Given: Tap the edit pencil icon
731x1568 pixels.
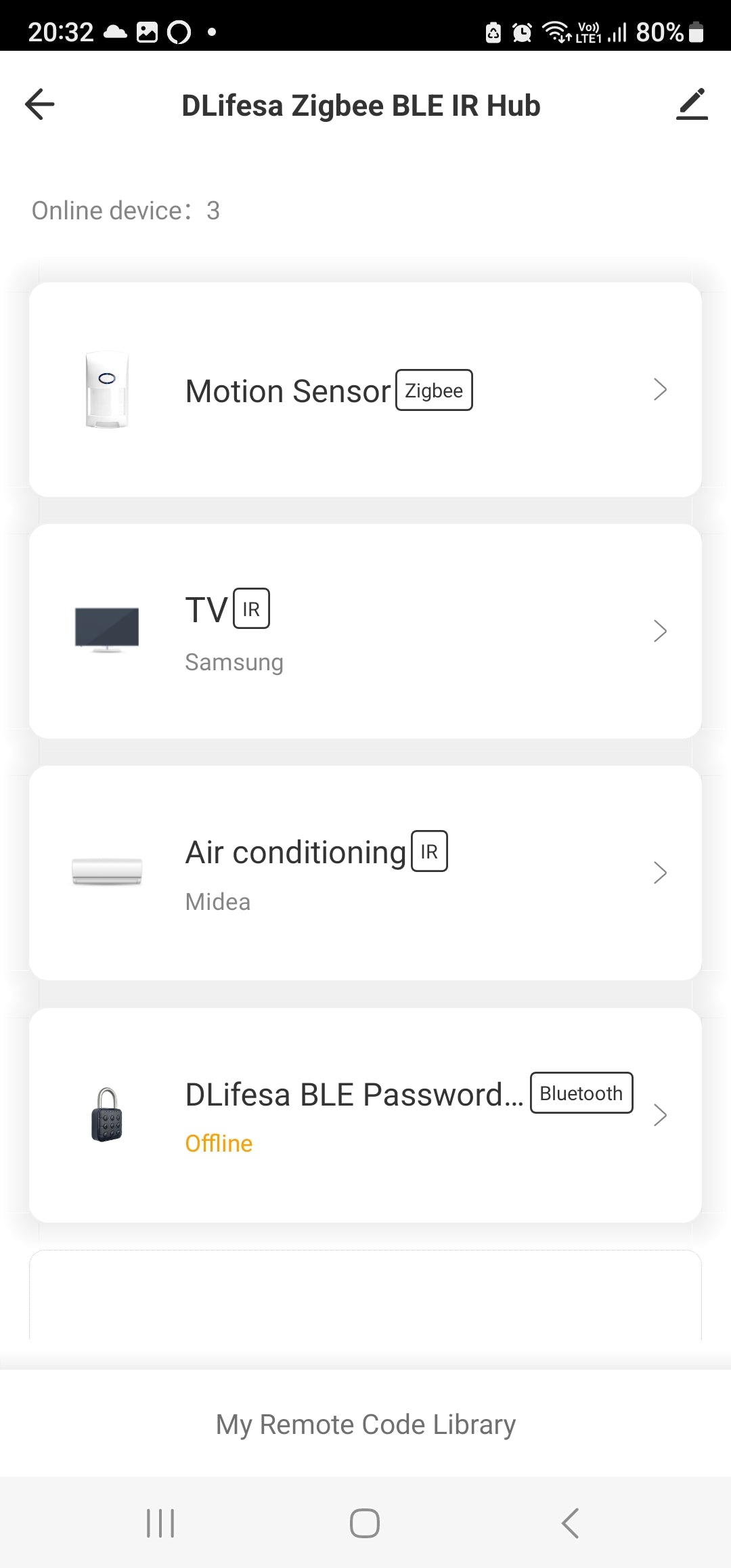Looking at the screenshot, I should [x=692, y=105].
